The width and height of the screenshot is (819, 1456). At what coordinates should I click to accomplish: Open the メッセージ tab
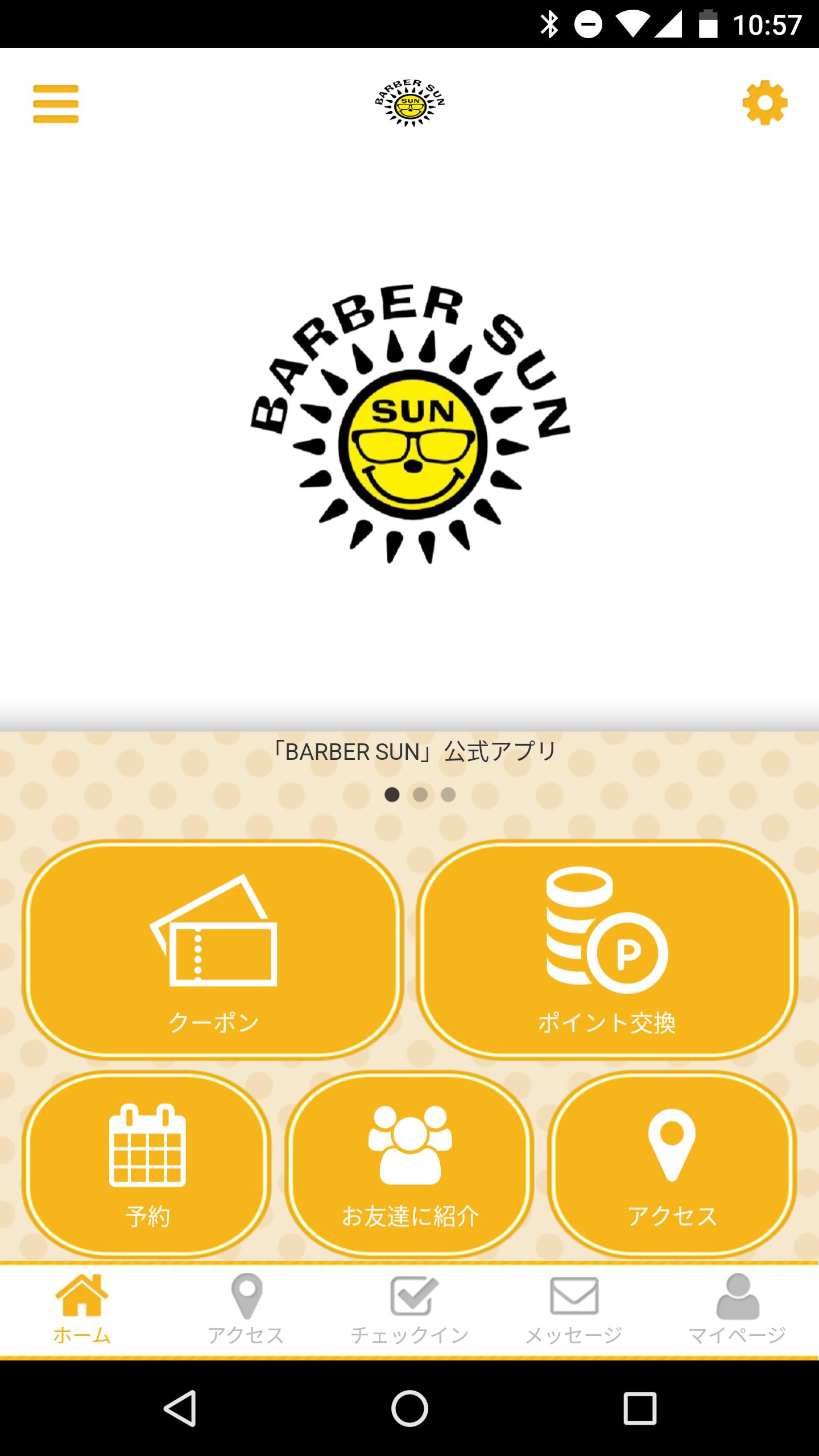[573, 1309]
